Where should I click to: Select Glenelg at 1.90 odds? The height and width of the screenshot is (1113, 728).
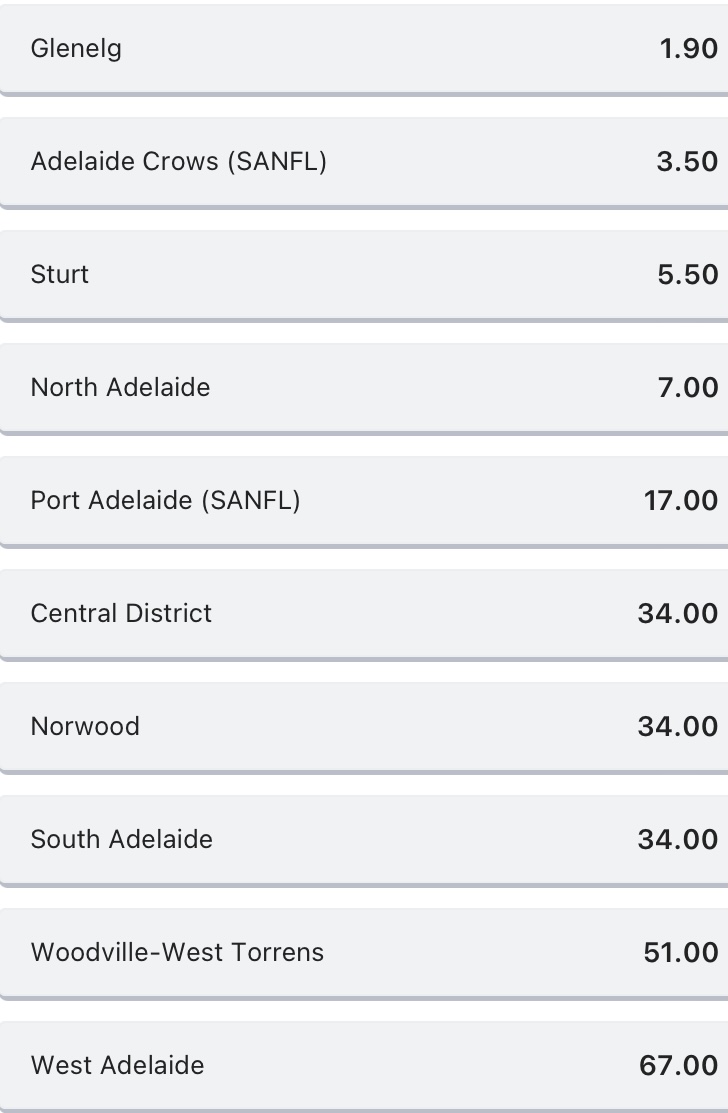coord(364,48)
